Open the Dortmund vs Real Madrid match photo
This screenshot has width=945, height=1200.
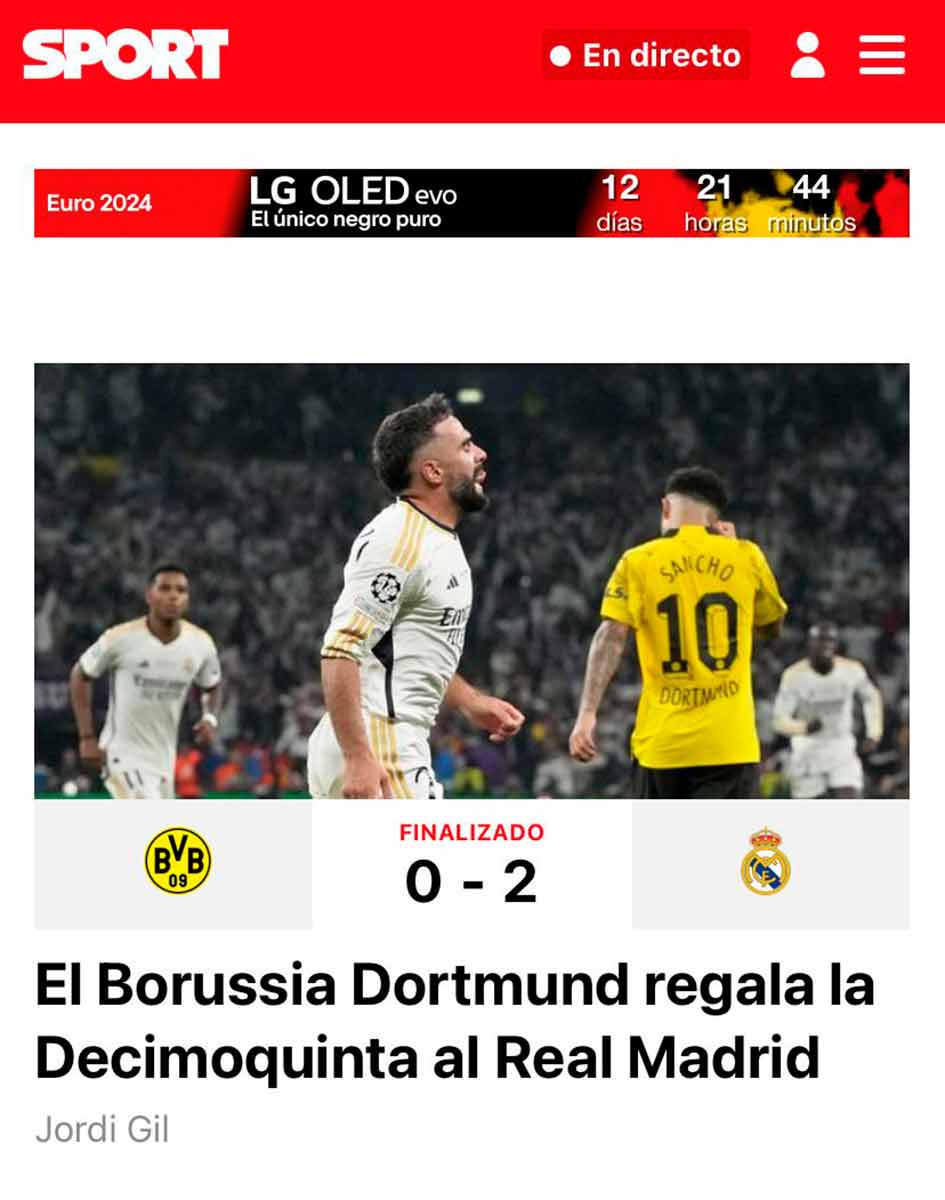(x=471, y=580)
